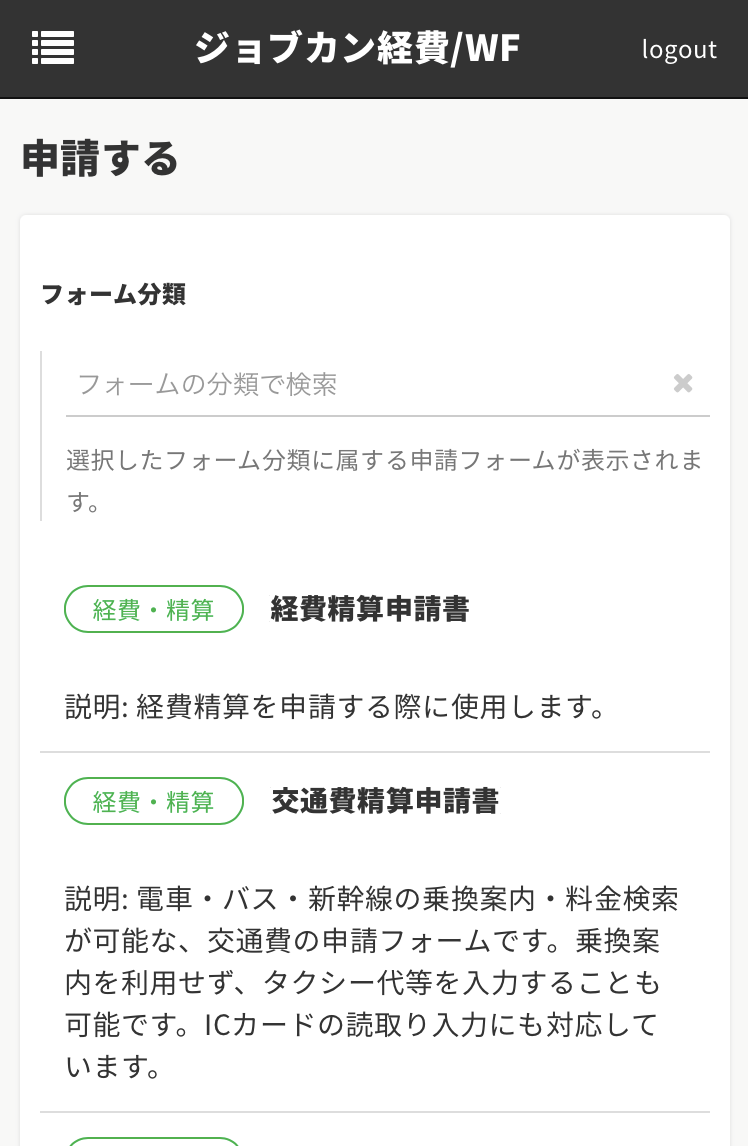The width and height of the screenshot is (748, 1146).
Task: Open the hamburger menu
Action: pos(53,48)
